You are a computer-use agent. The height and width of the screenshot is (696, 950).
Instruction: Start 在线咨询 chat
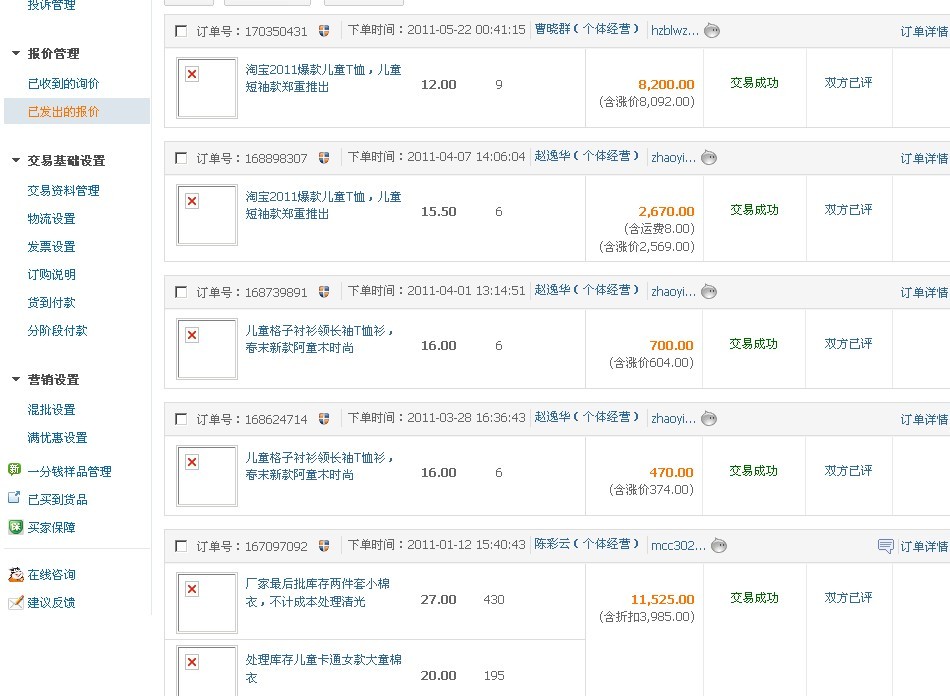tap(51, 574)
